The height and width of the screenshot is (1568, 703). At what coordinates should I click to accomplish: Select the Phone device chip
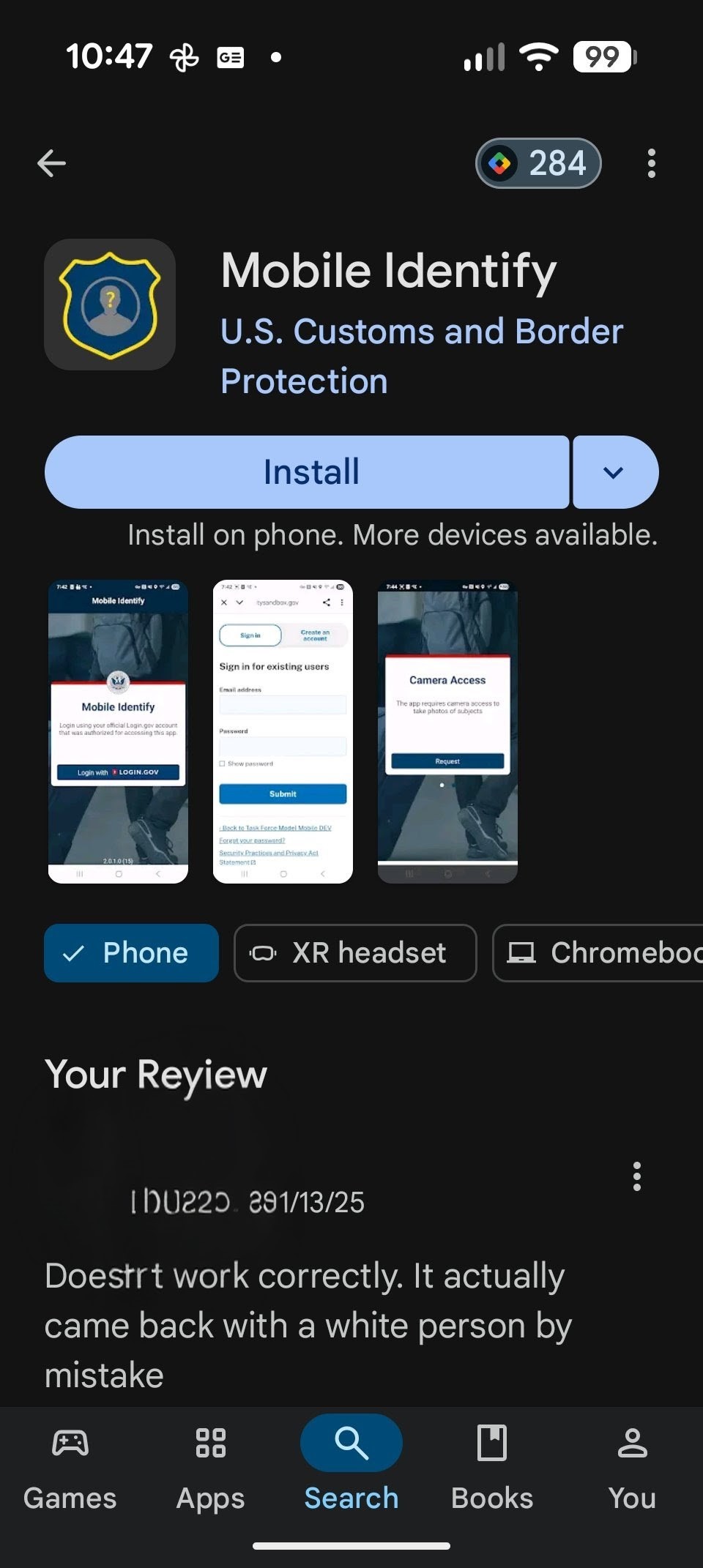pyautogui.click(x=131, y=952)
